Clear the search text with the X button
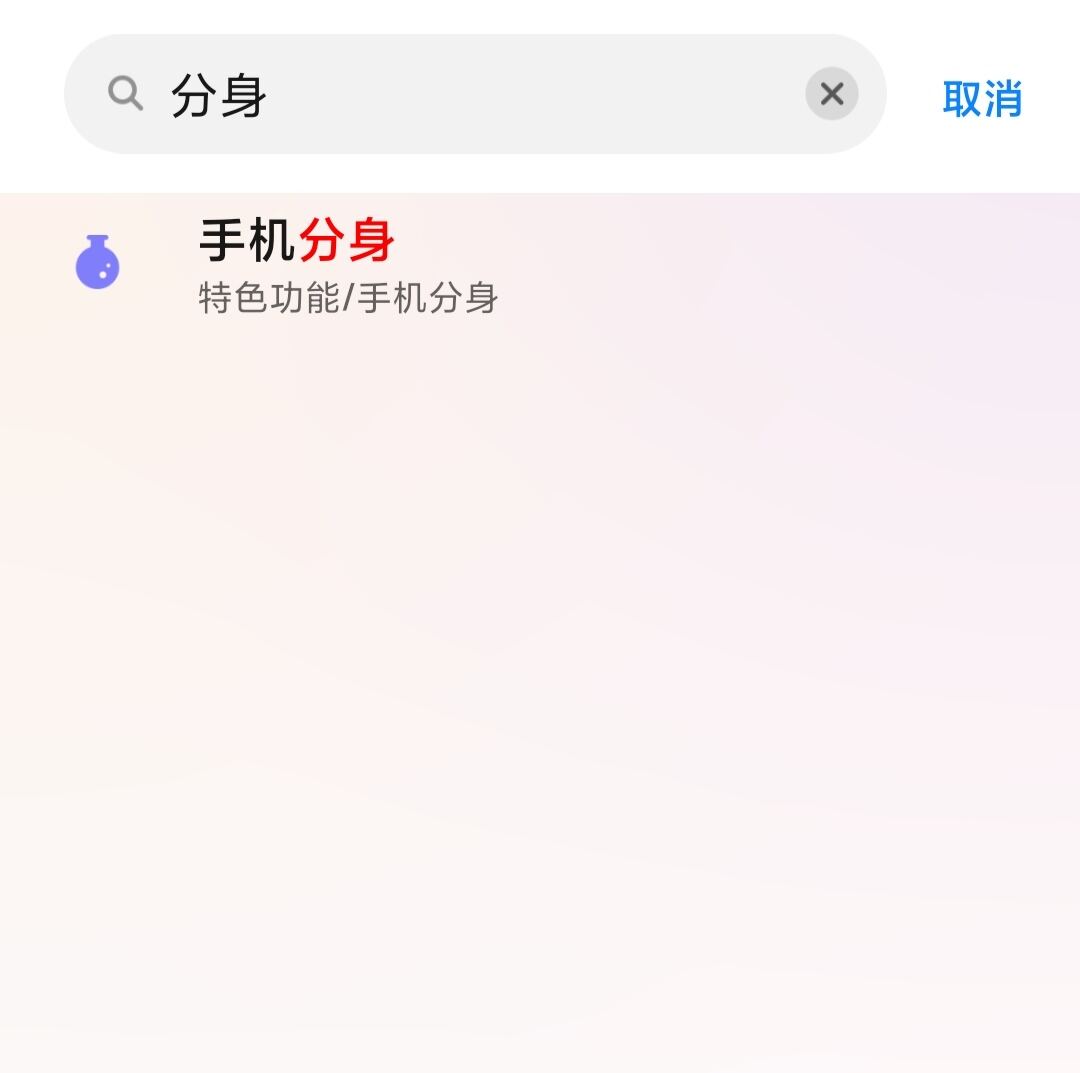1080x1073 pixels. click(831, 94)
